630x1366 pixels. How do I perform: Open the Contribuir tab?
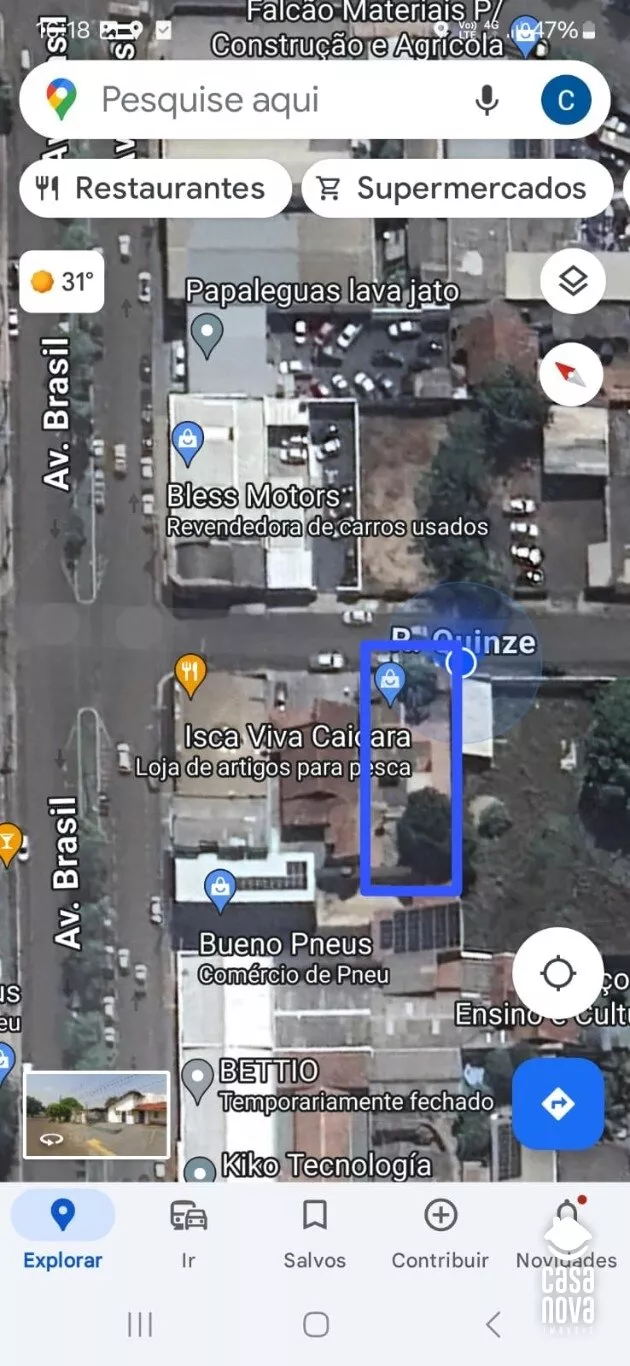[440, 1230]
